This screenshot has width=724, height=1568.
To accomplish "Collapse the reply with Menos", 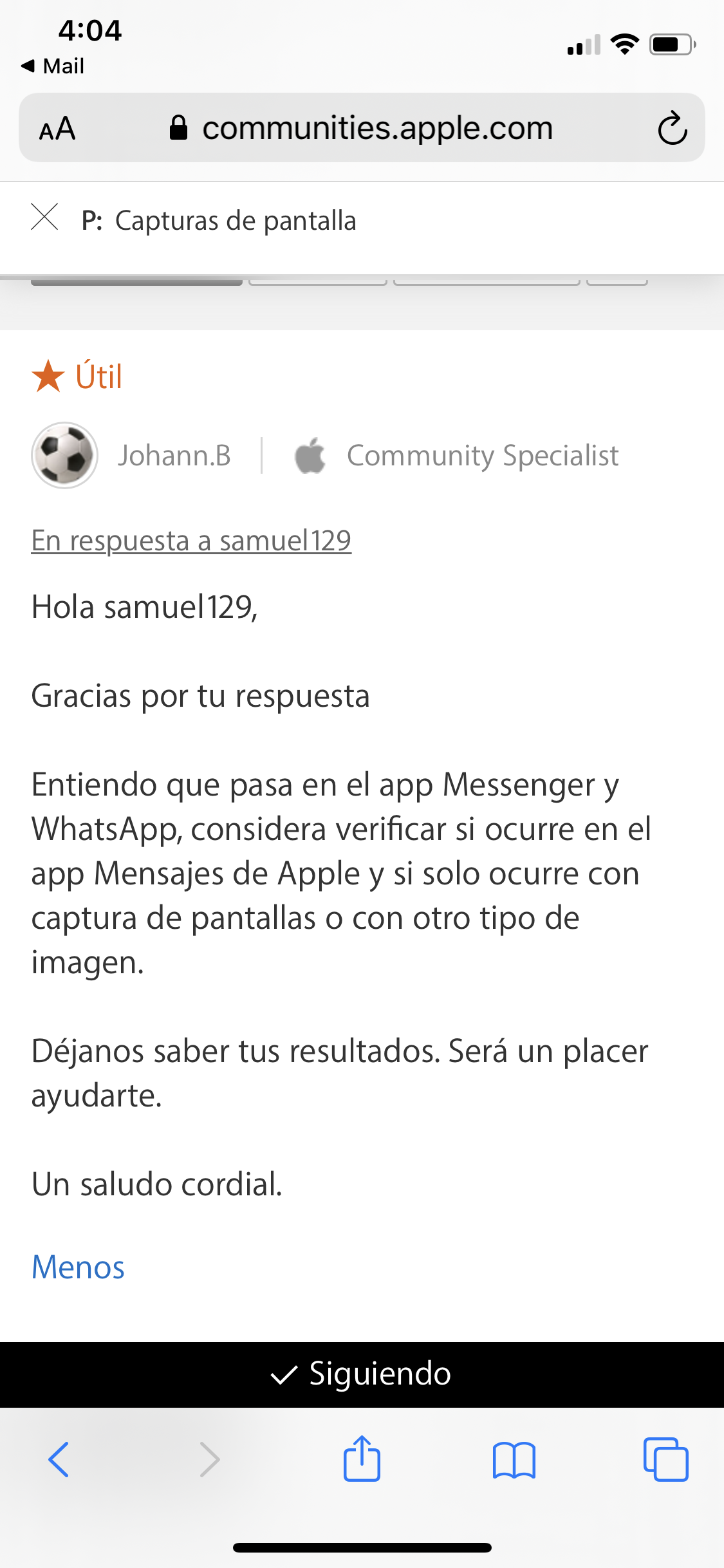I will point(78,1267).
